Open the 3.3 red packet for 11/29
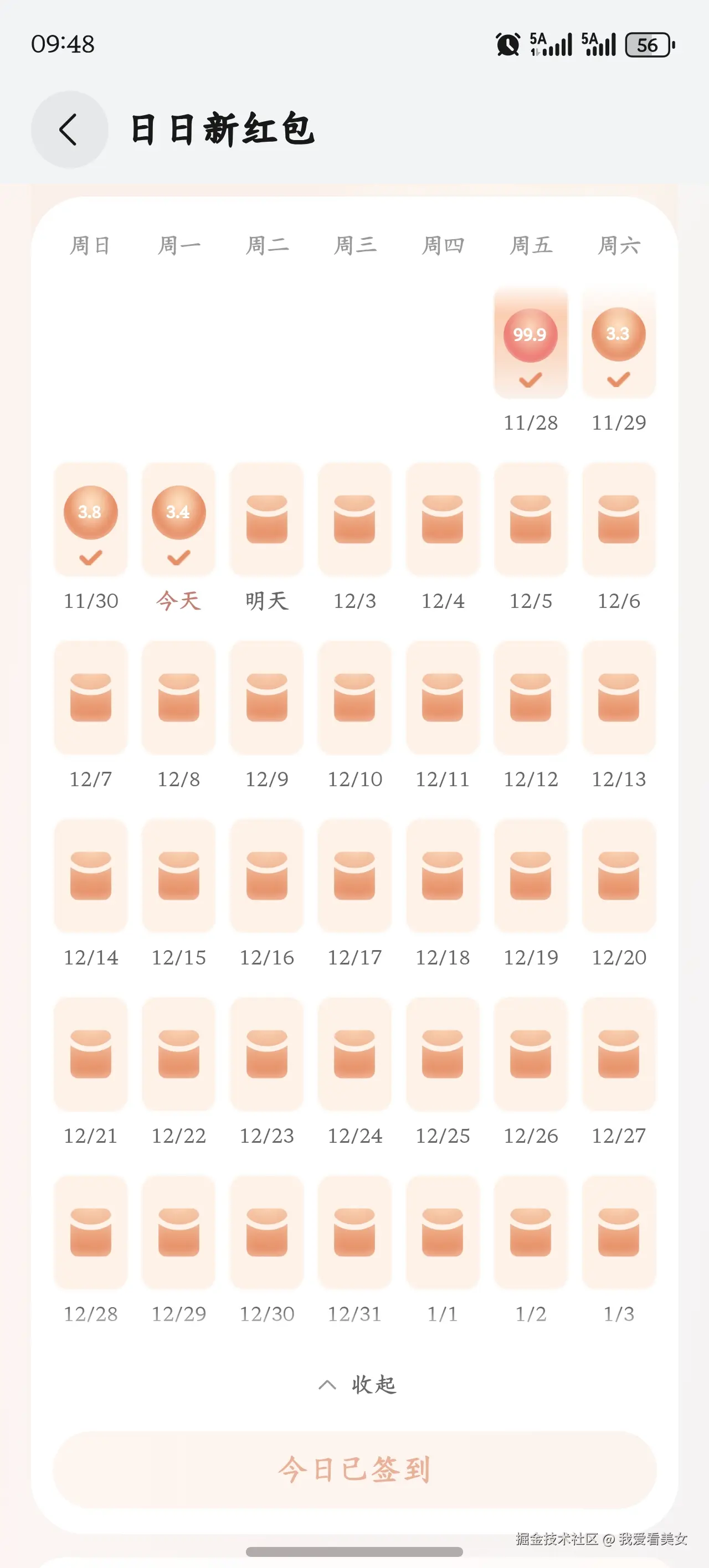This screenshot has height=1568, width=709. tap(618, 334)
